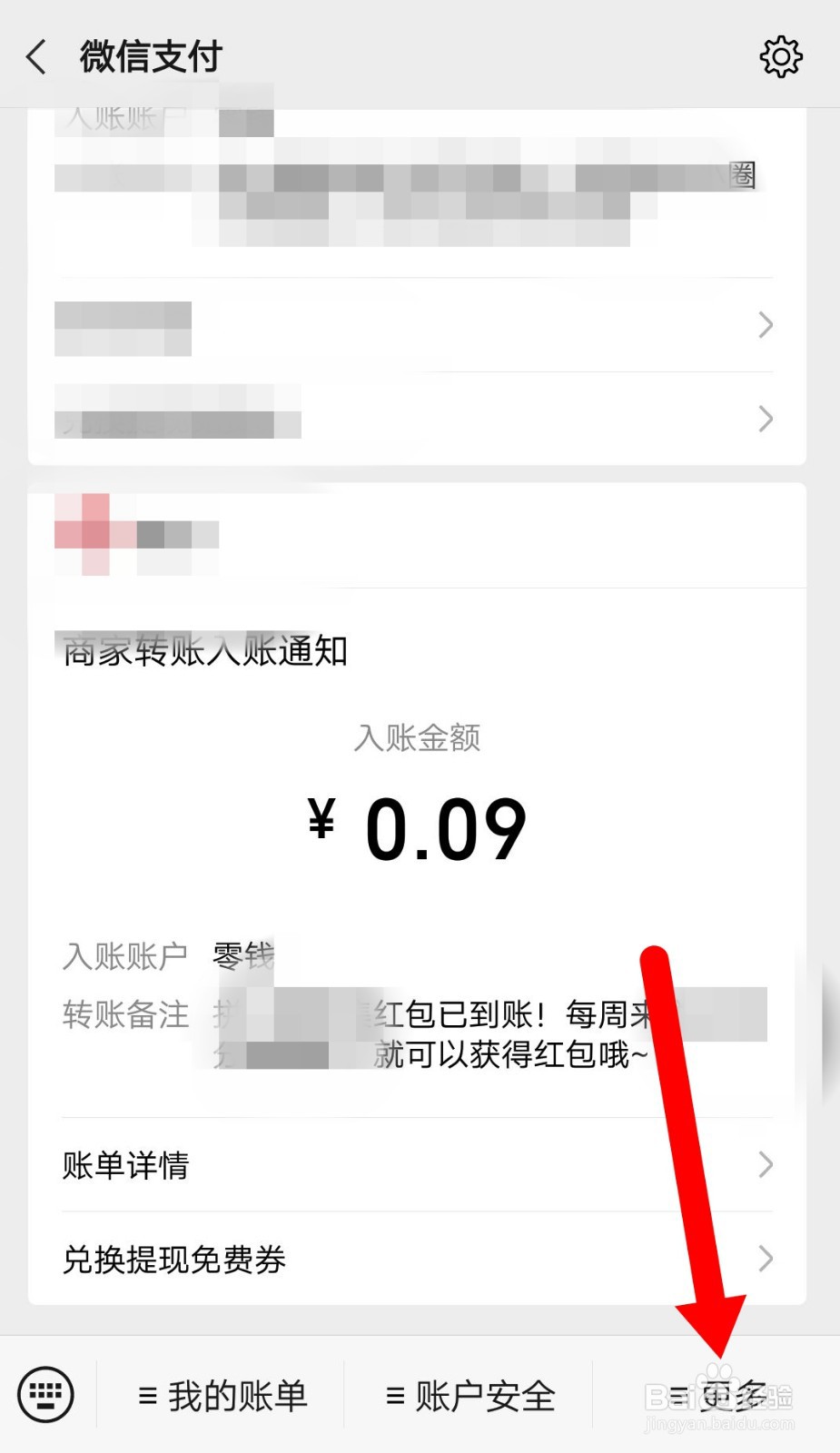Open 账单详情 for this transfer
This screenshot has height=1453, width=840.
tap(124, 1165)
